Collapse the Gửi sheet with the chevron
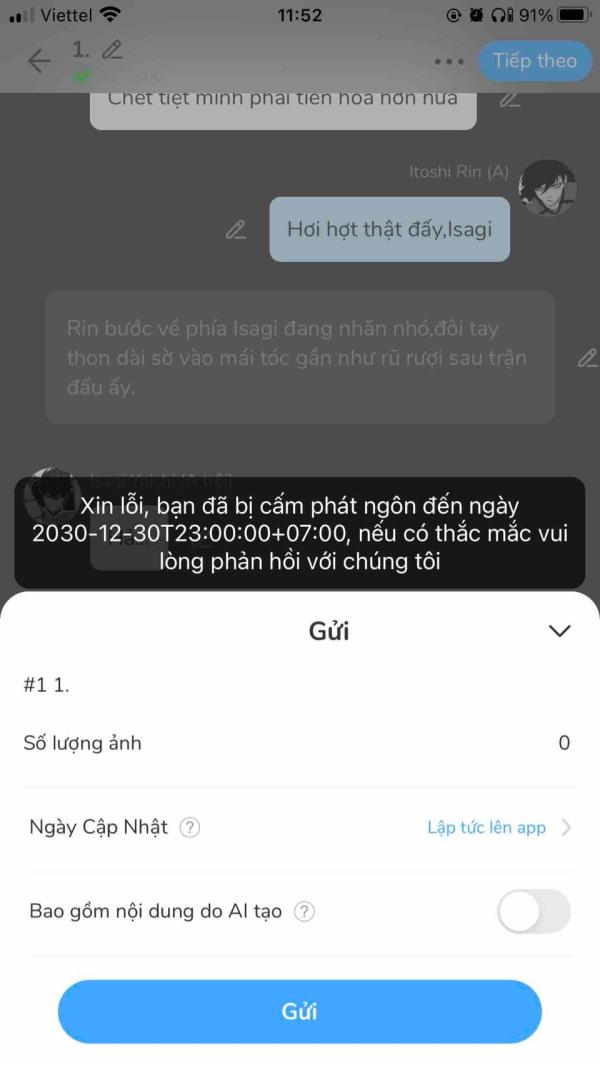Screen dimensions: 600x1067 point(559,631)
